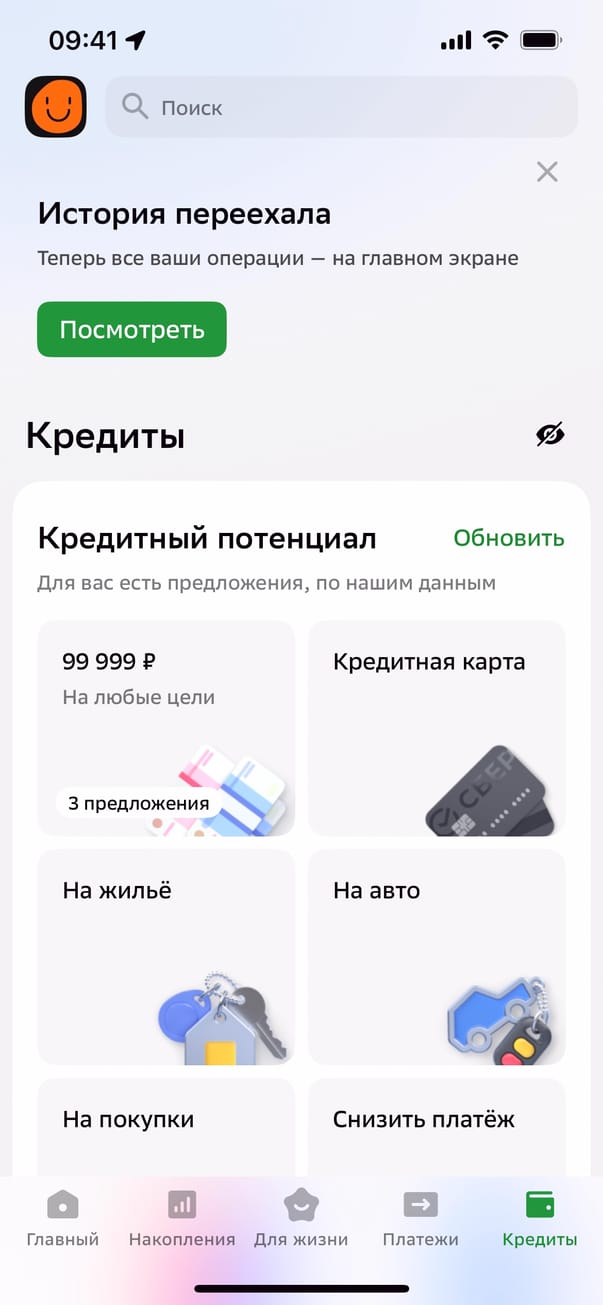Open the orange smiley profile avatar

[56, 107]
